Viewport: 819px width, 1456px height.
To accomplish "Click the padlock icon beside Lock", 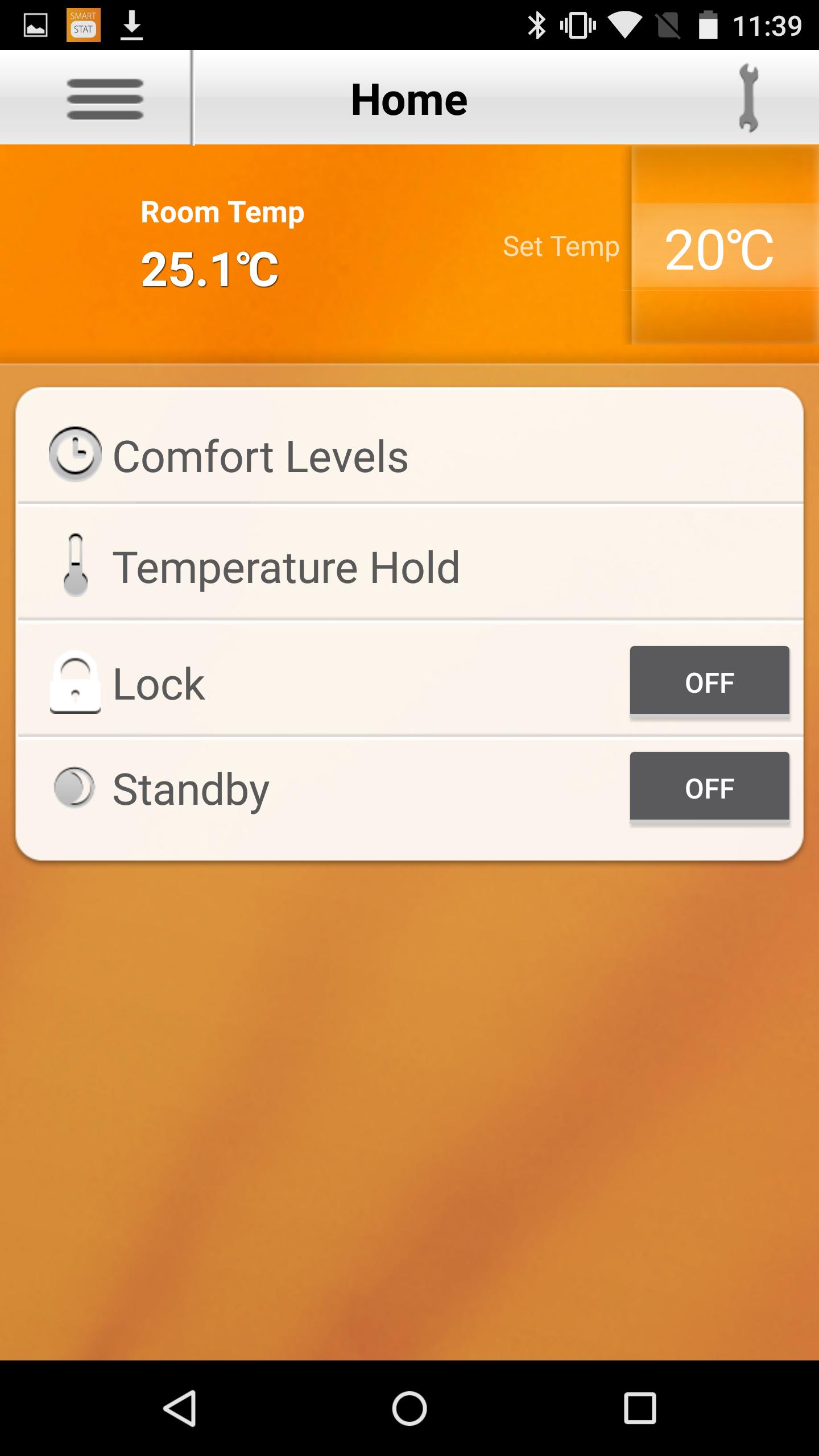I will pos(75,682).
